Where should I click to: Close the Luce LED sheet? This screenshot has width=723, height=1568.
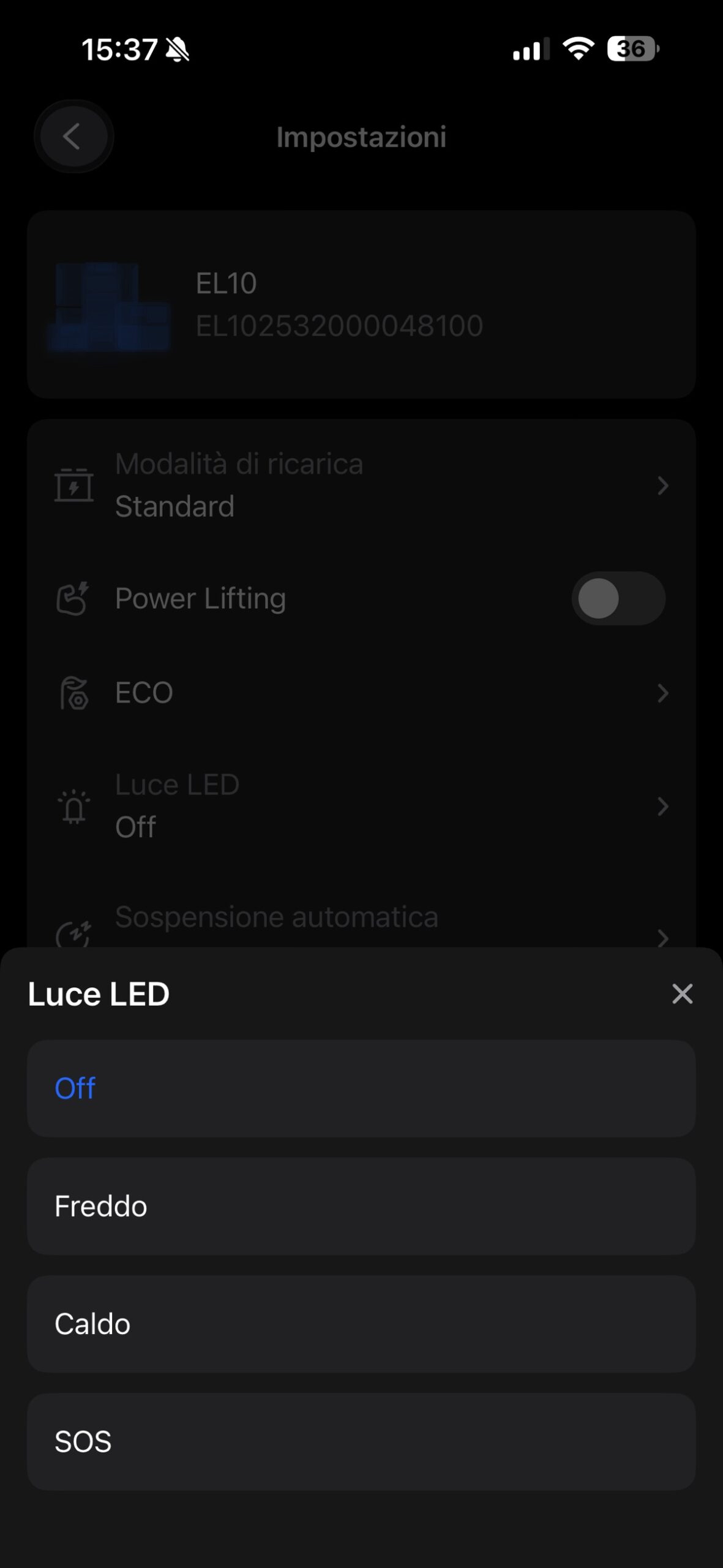tap(682, 993)
